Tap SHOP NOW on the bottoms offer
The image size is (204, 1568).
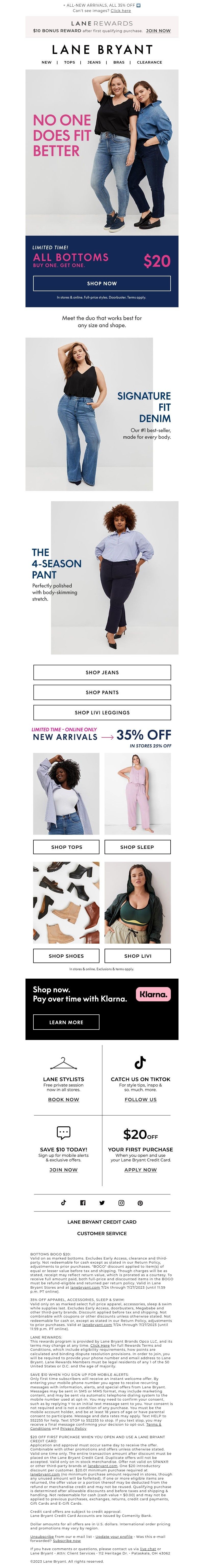tap(102, 284)
